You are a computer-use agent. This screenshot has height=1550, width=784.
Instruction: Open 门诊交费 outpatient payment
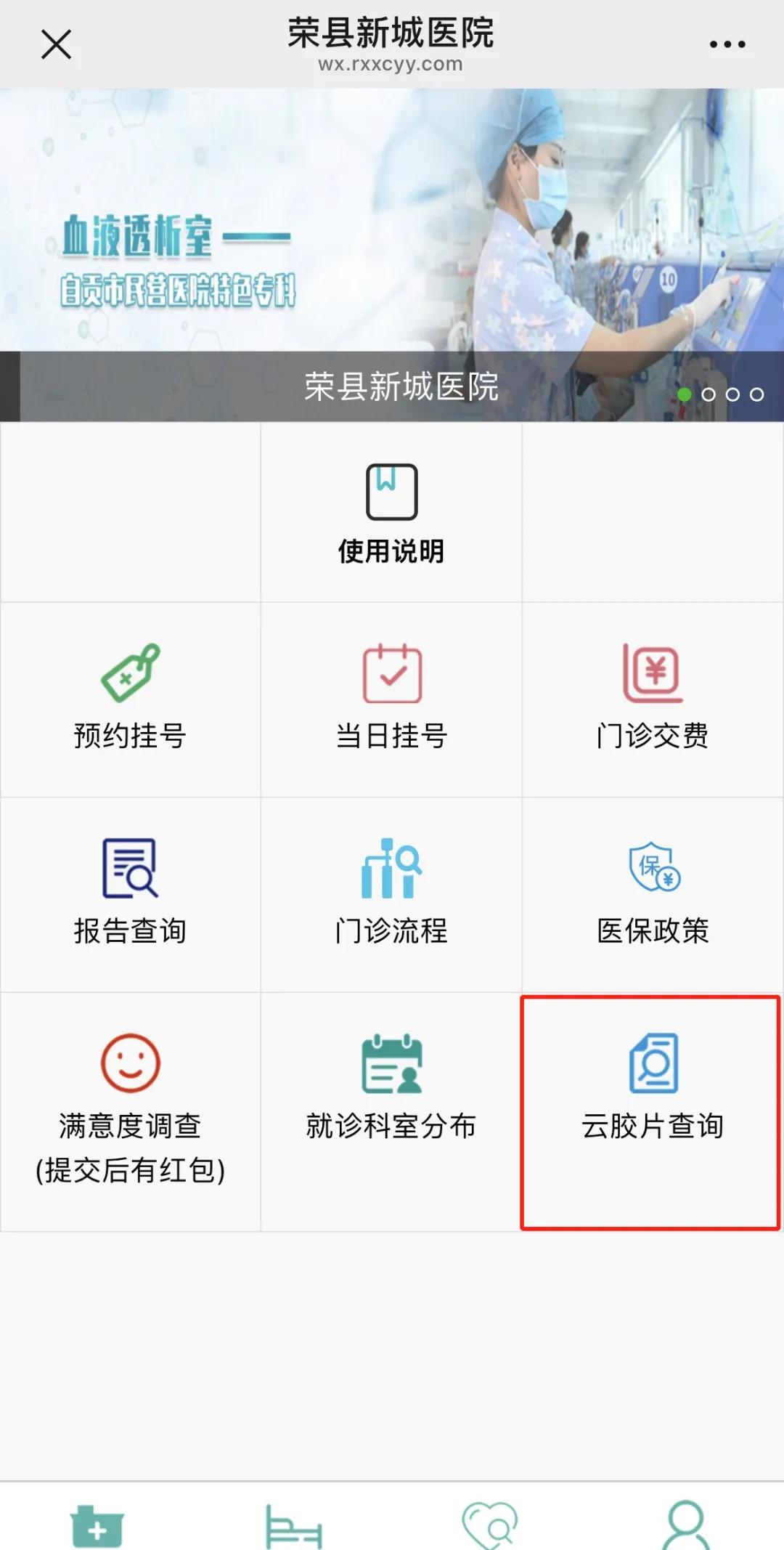tap(653, 699)
